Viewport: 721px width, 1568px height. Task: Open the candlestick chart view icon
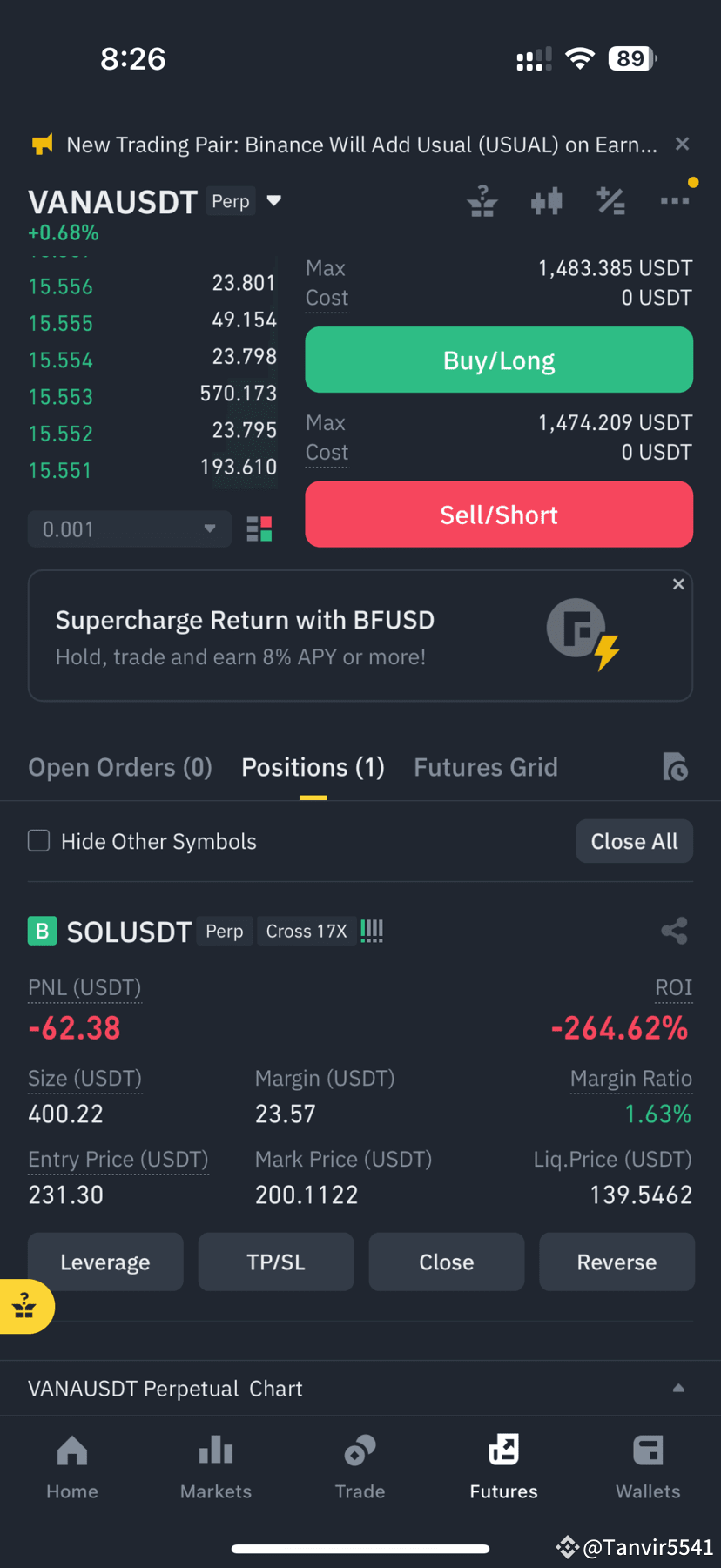pos(547,200)
